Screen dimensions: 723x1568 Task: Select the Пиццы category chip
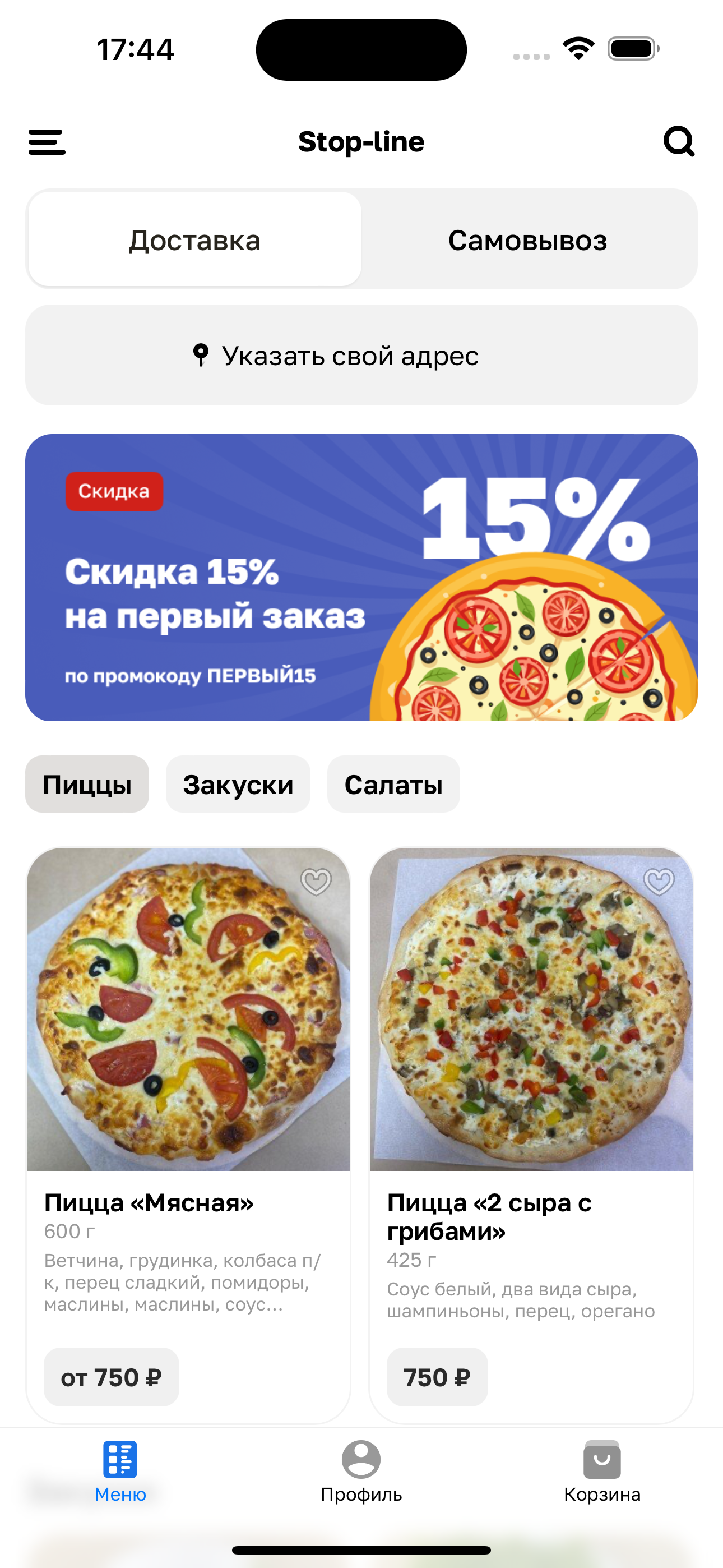[x=87, y=784]
